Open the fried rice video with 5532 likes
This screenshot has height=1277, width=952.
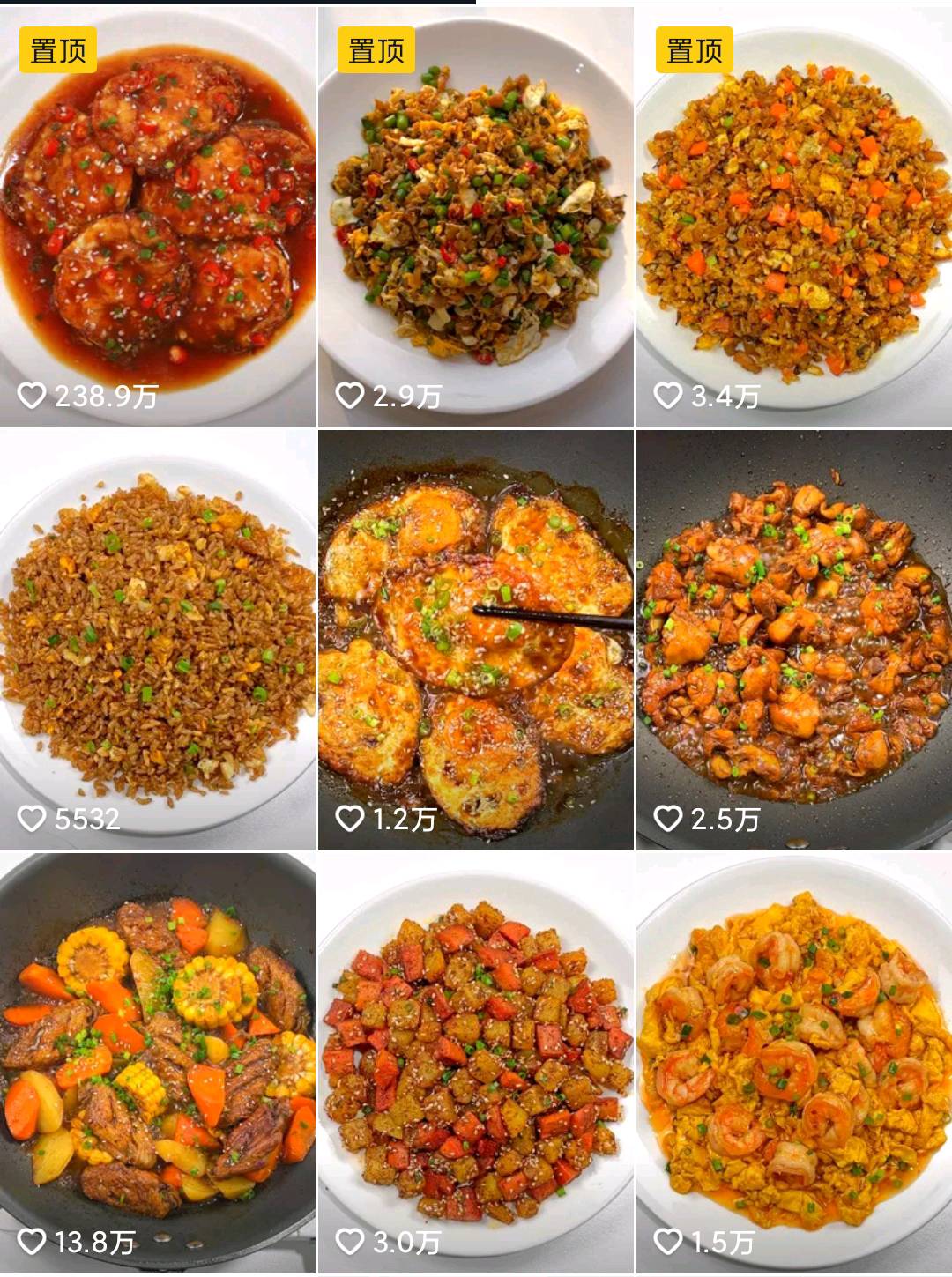(157, 639)
